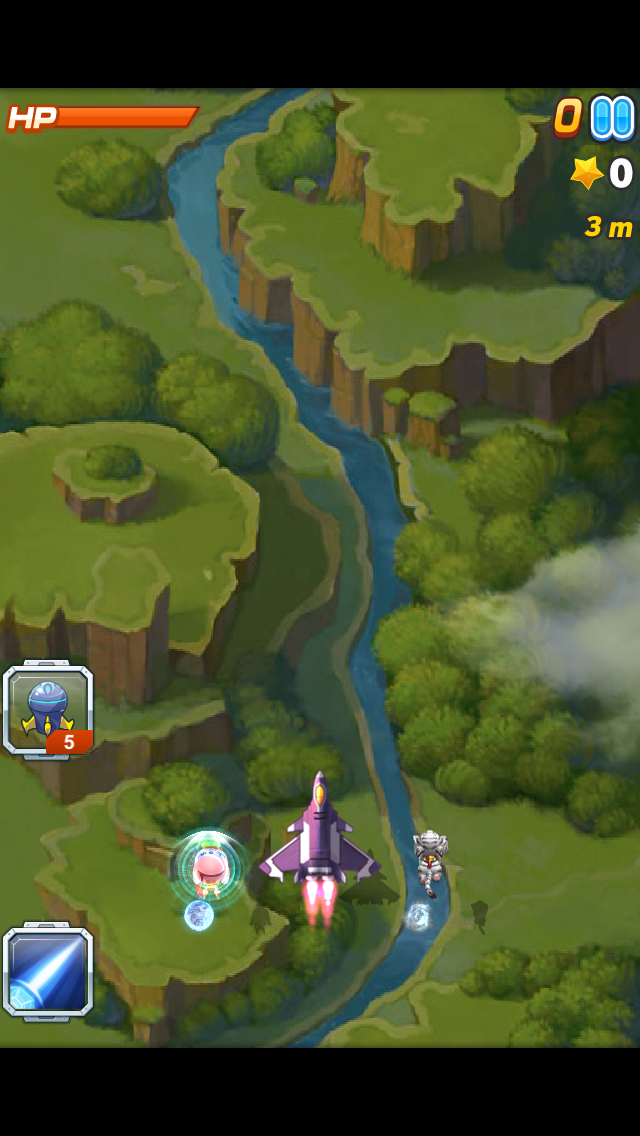Image resolution: width=640 pixels, height=1136 pixels.
Task: Pause the game
Action: (x=612, y=117)
